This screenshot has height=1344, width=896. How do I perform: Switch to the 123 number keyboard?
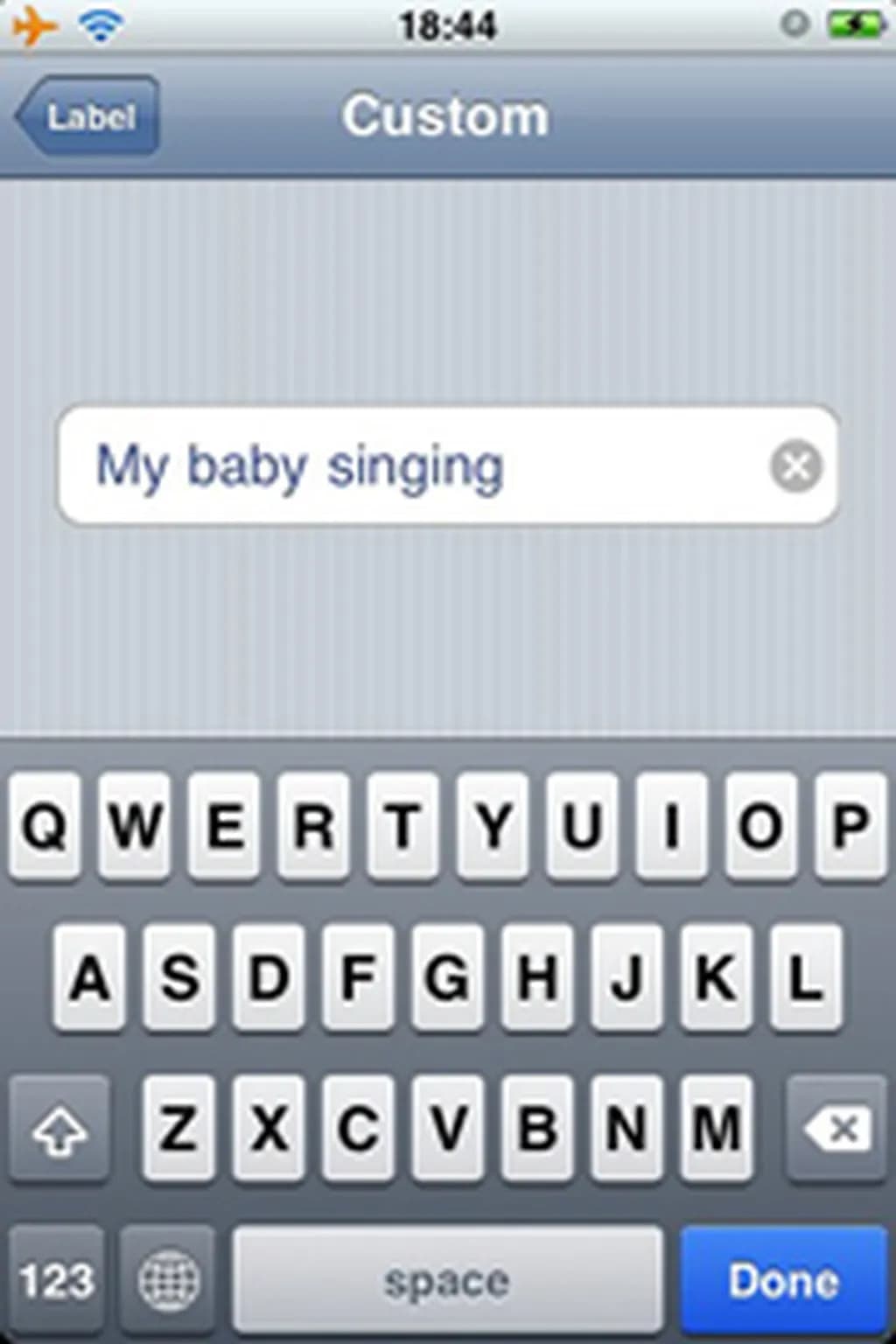pyautogui.click(x=57, y=1281)
